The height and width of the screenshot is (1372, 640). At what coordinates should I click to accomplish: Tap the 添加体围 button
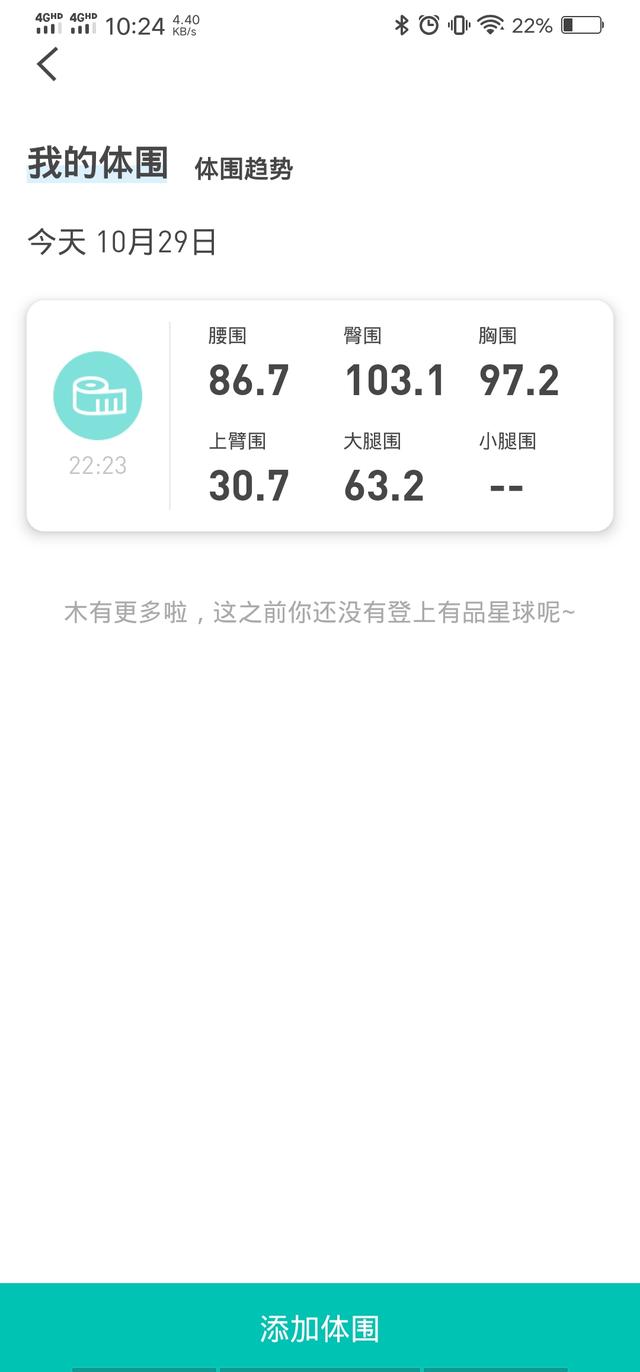[x=320, y=1328]
